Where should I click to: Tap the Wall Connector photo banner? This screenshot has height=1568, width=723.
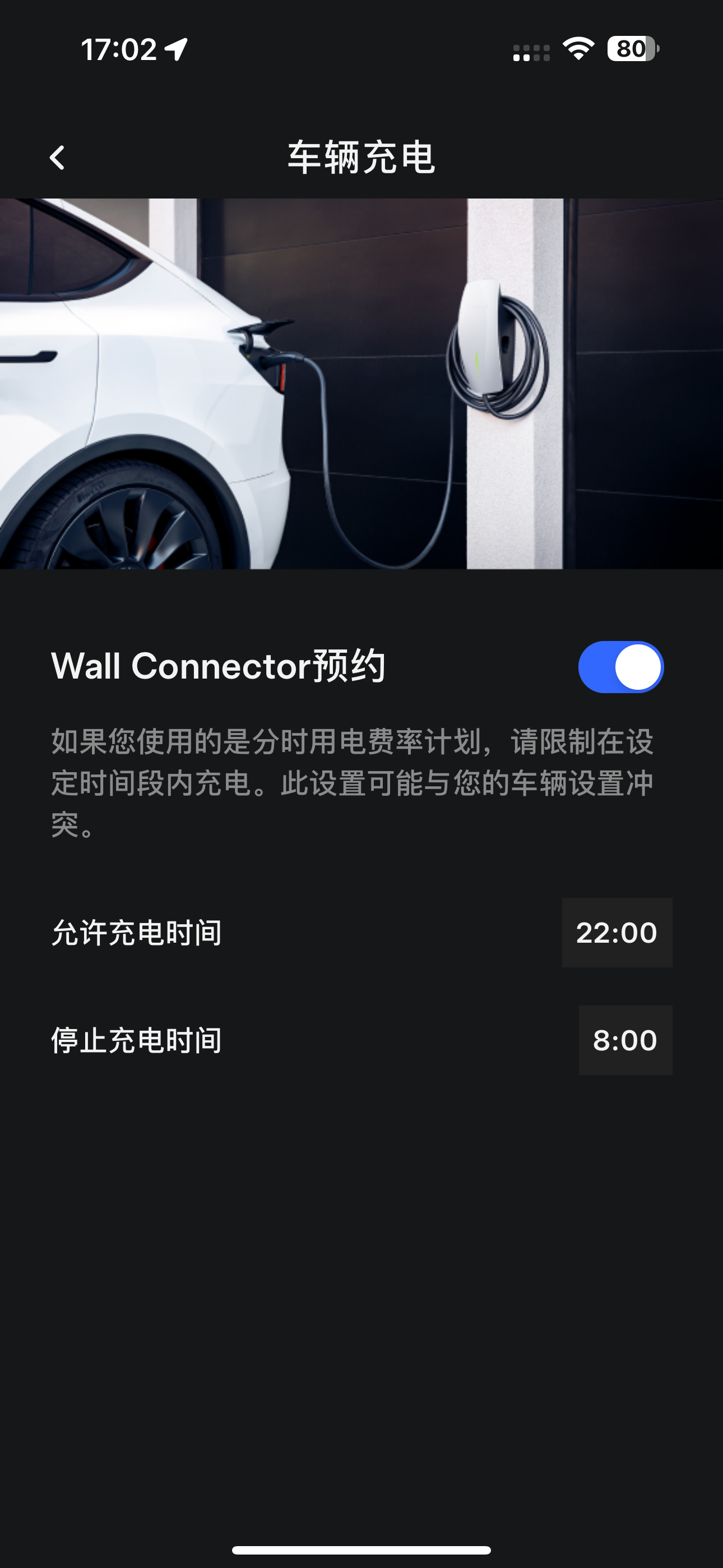(x=361, y=384)
